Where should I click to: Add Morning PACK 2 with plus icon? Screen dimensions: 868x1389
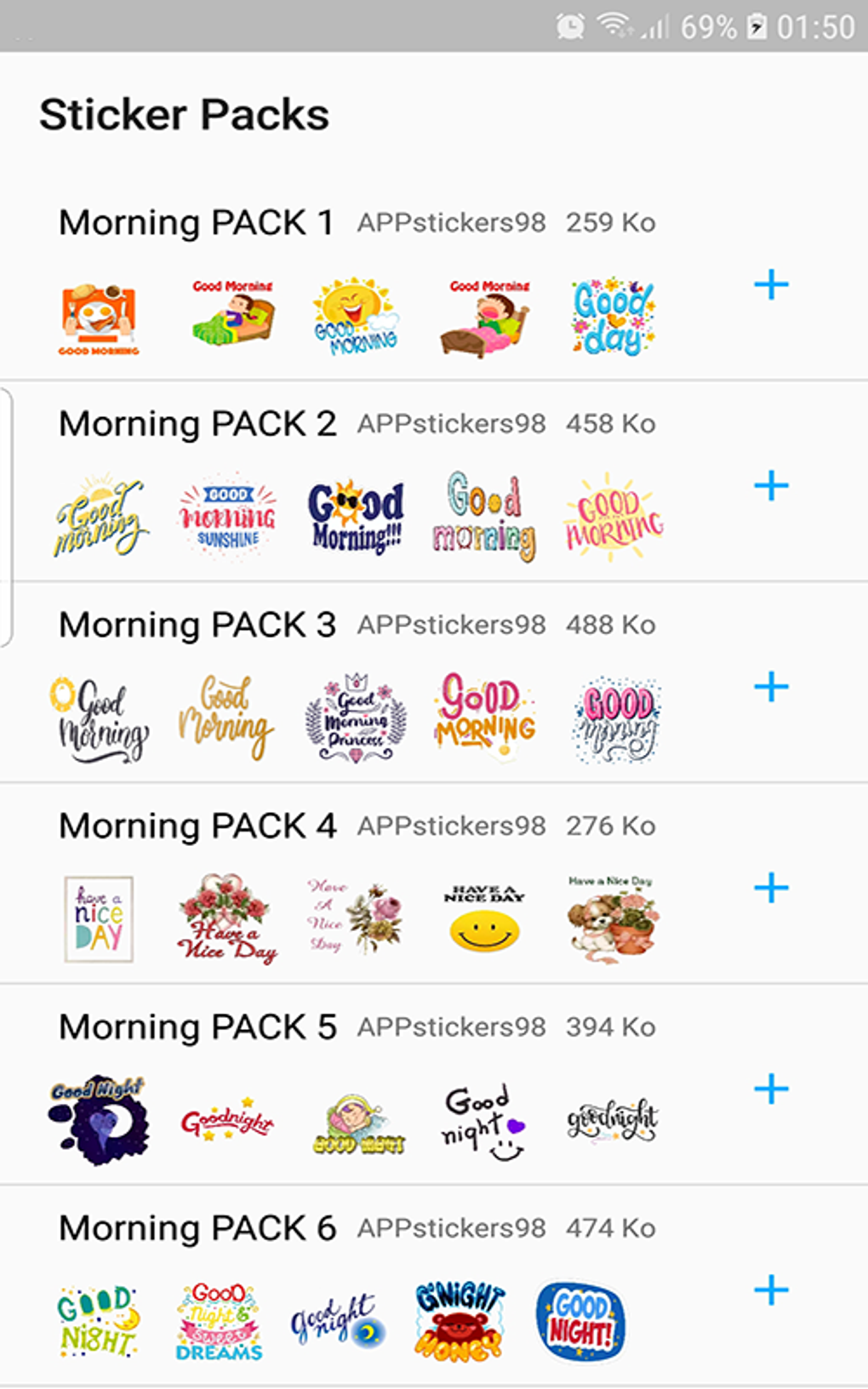771,486
